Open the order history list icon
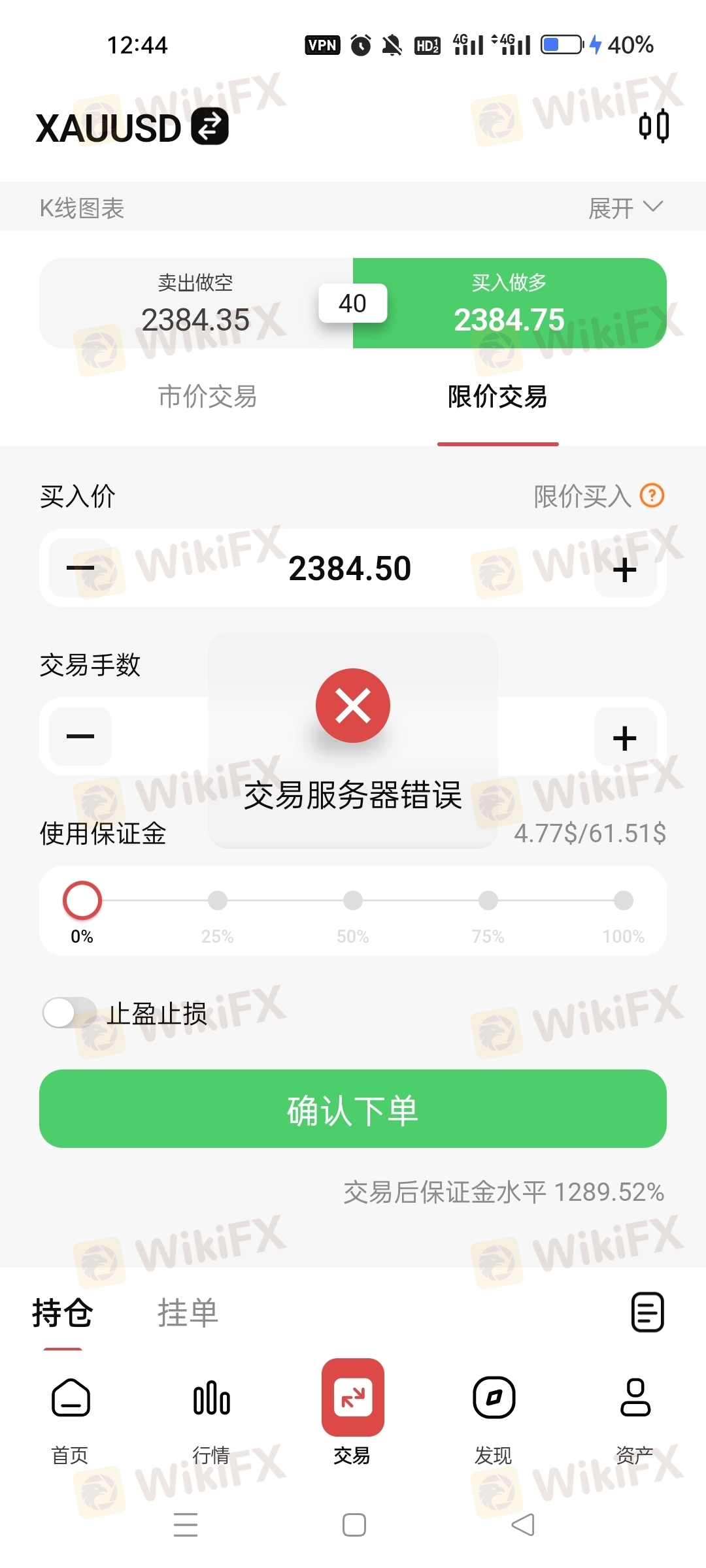The width and height of the screenshot is (706, 1568). pyautogui.click(x=647, y=1312)
